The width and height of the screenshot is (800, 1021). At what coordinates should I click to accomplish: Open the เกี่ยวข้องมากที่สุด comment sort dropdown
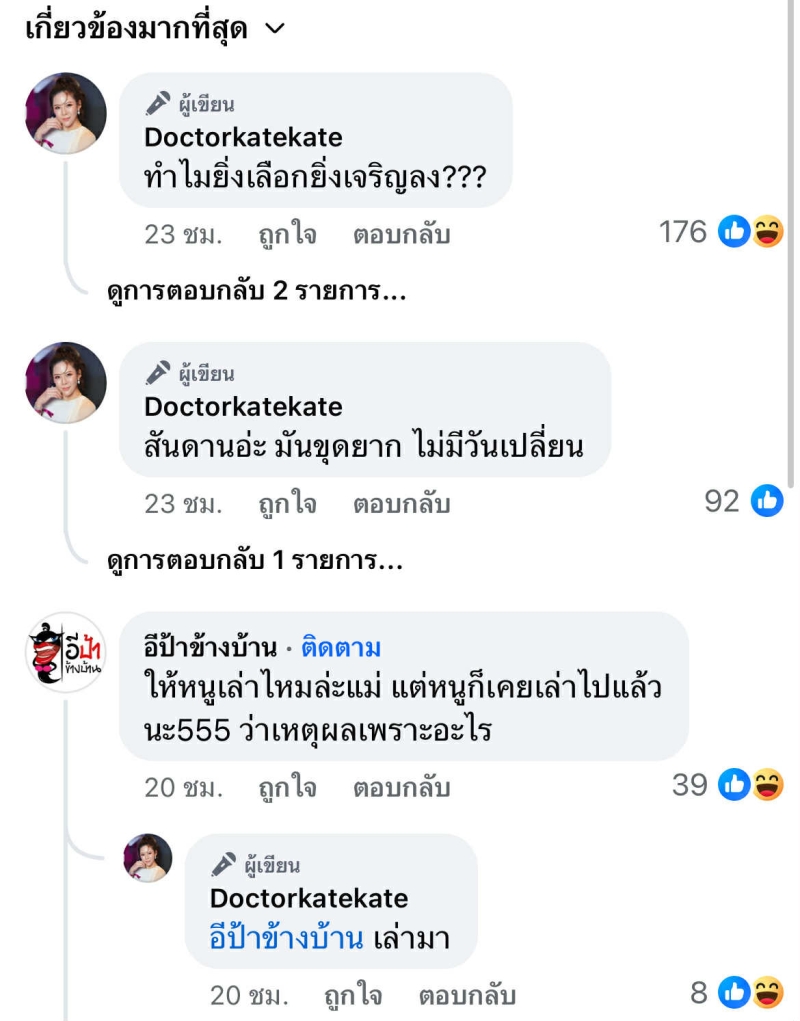155,28
